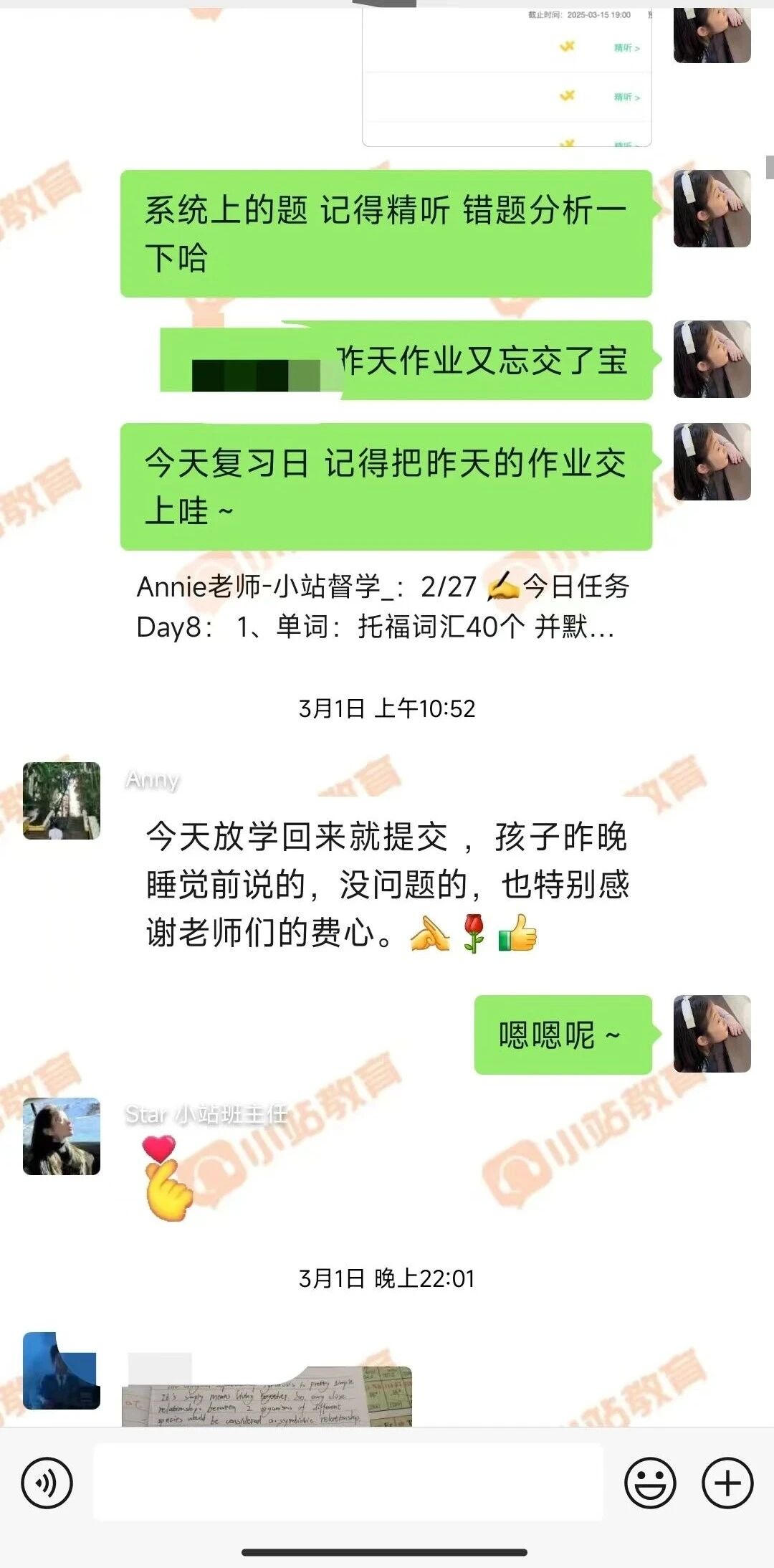Open Anny's profile avatar

(x=62, y=801)
